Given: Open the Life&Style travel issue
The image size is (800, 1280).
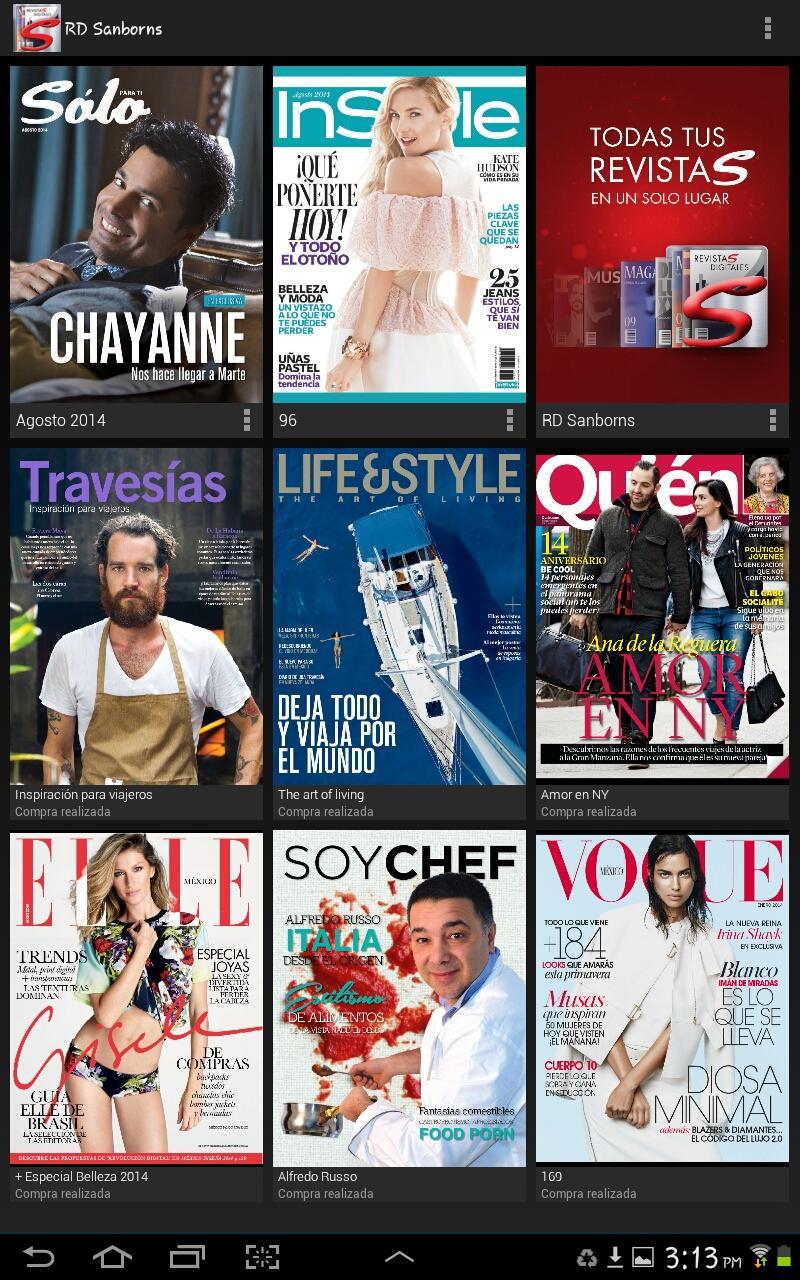Looking at the screenshot, I should click(399, 618).
